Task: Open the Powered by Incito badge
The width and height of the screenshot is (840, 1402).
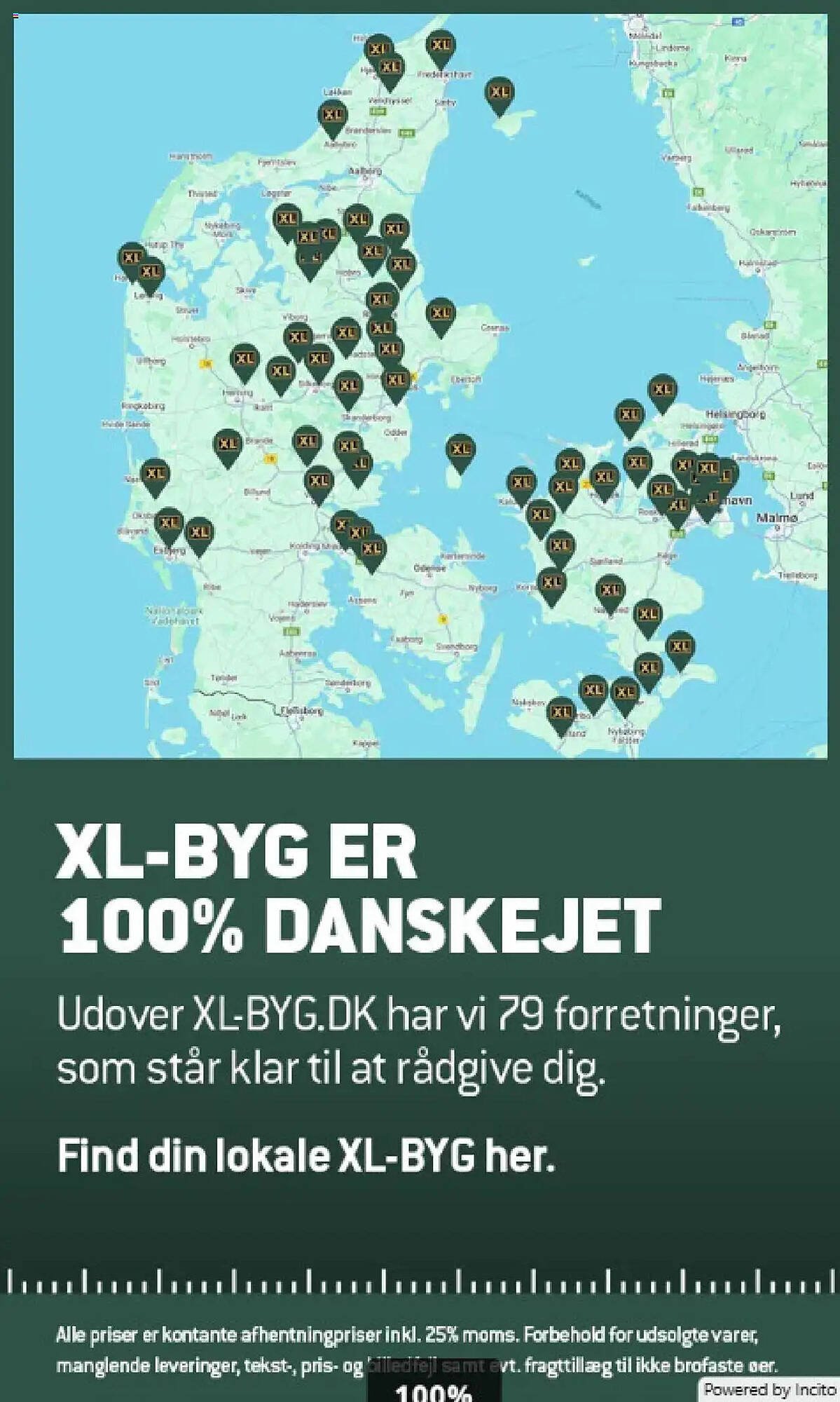Action: 770,1389
